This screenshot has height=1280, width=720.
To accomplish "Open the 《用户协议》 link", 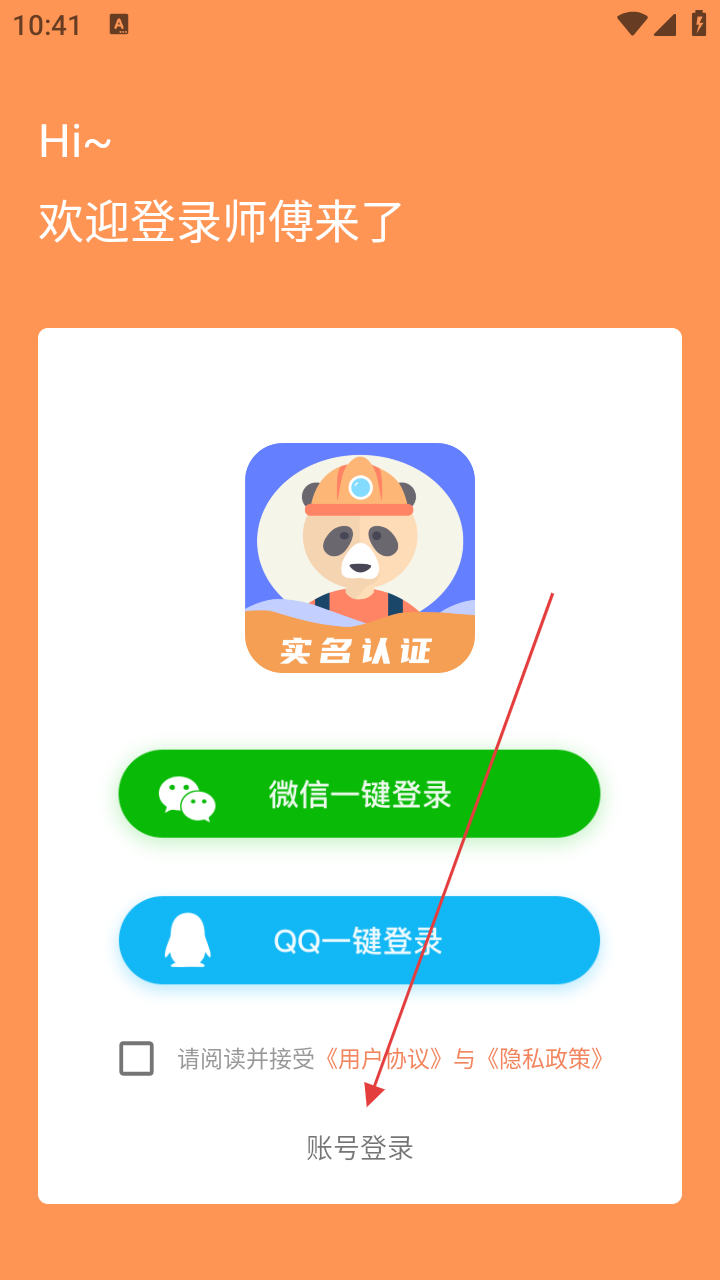I will (x=384, y=1059).
